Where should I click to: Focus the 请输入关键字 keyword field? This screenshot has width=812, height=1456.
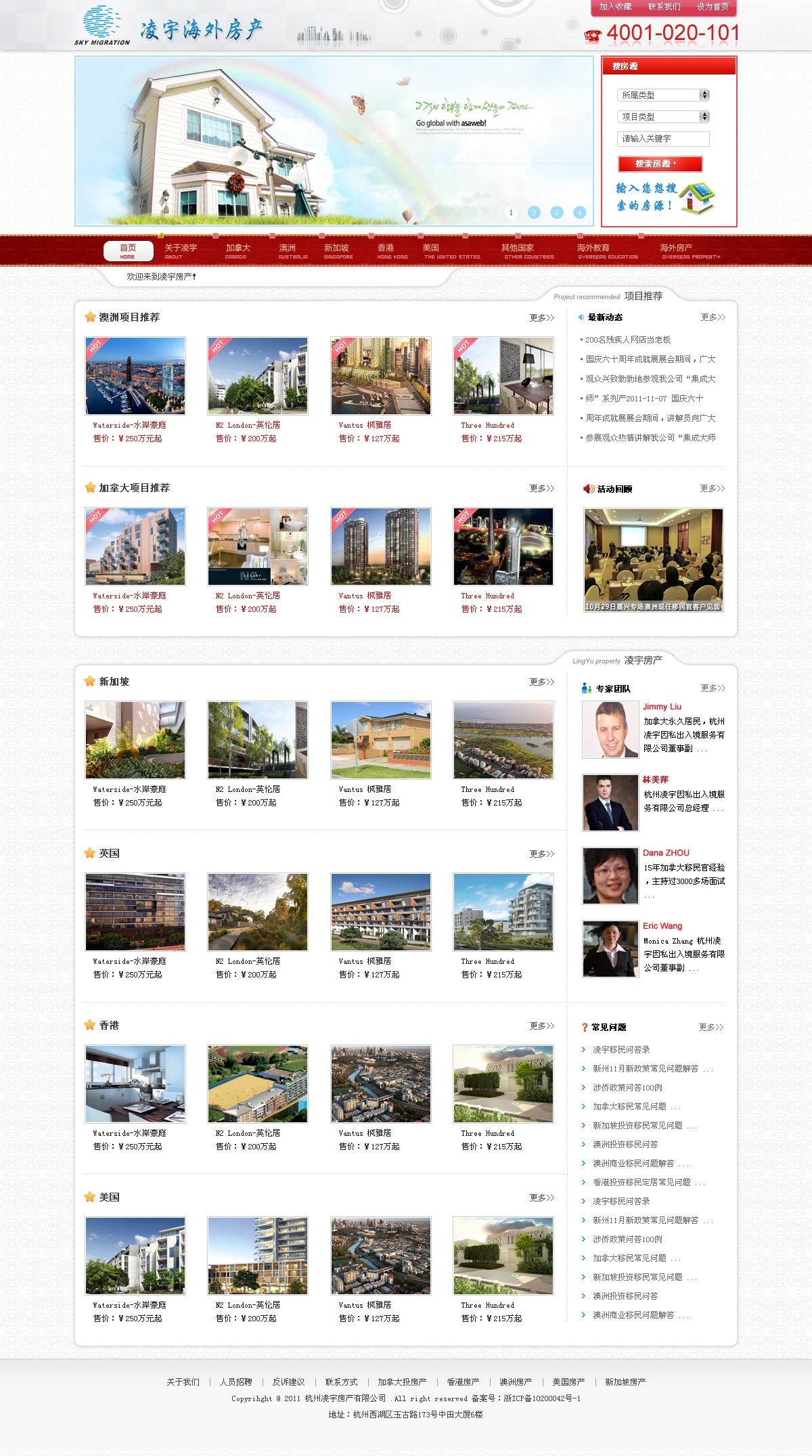coord(662,139)
